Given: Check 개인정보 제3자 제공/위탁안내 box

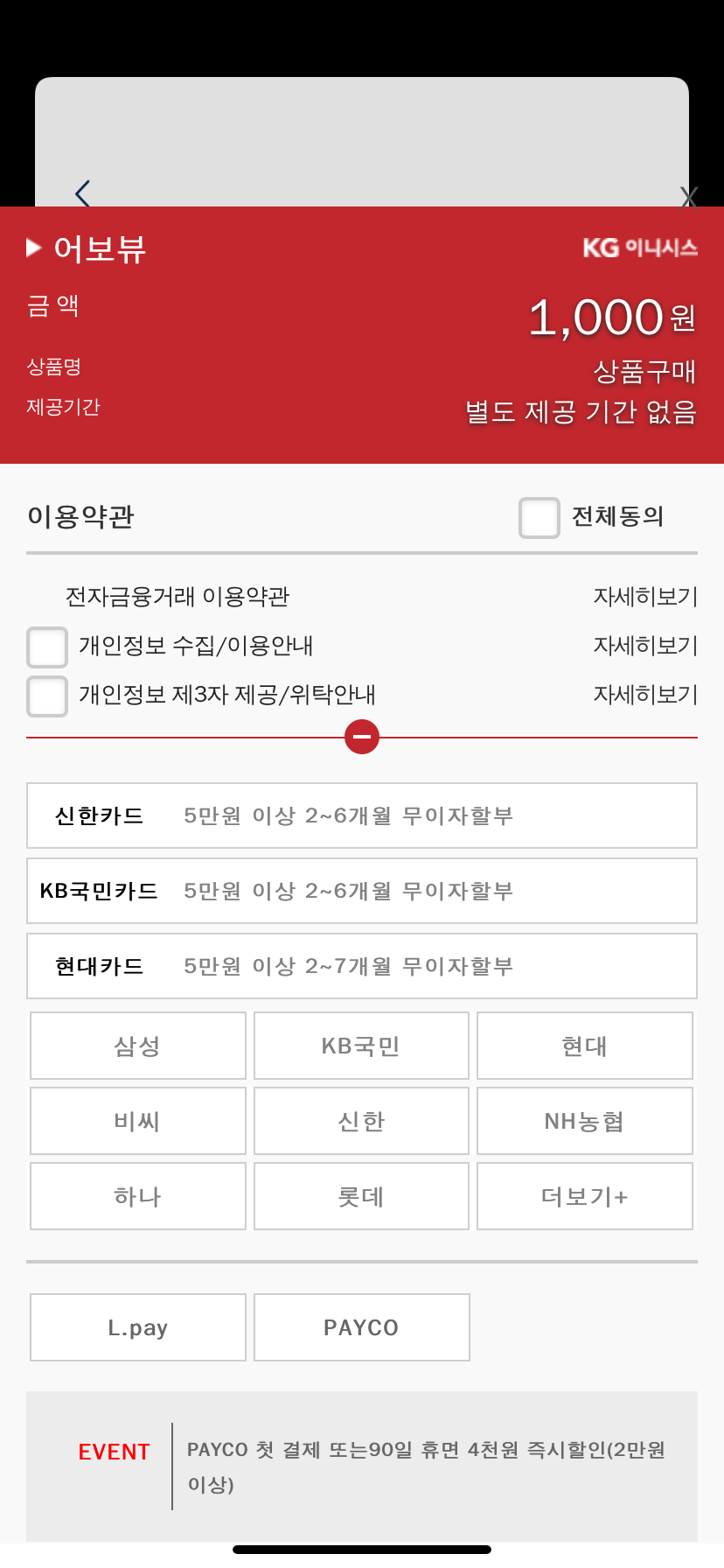Looking at the screenshot, I should 47,696.
